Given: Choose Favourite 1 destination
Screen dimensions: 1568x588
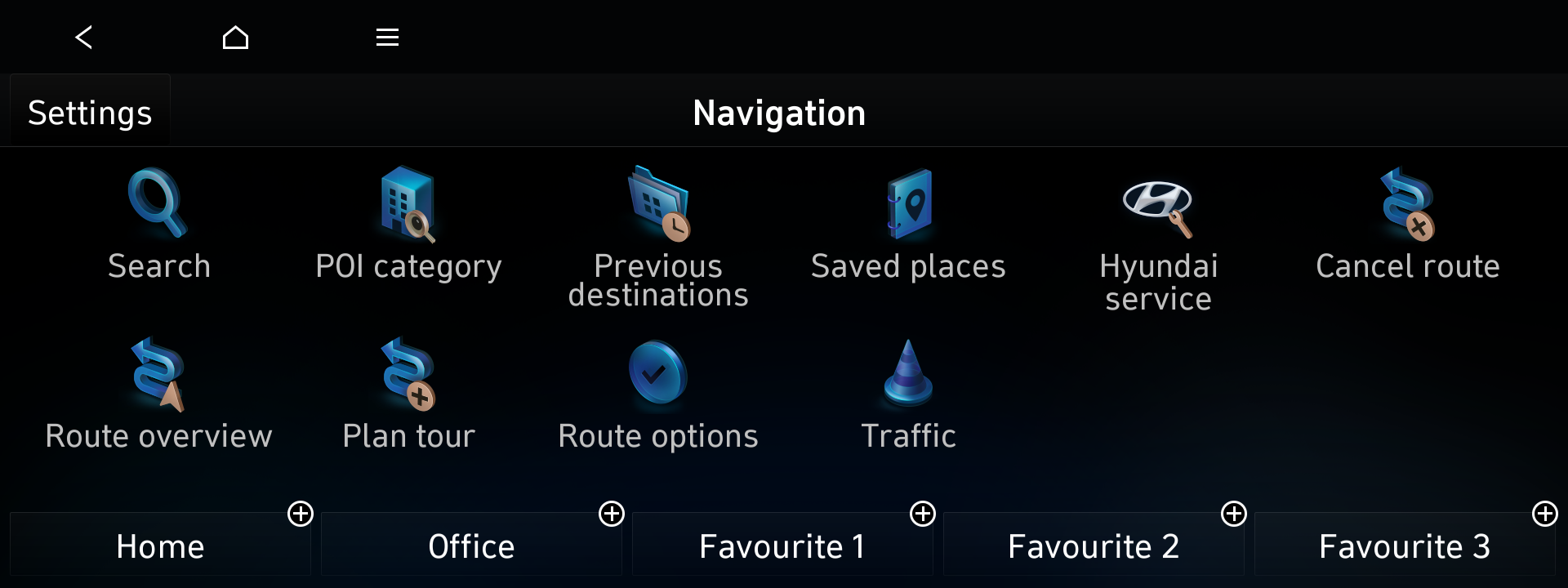Looking at the screenshot, I should coord(782,546).
